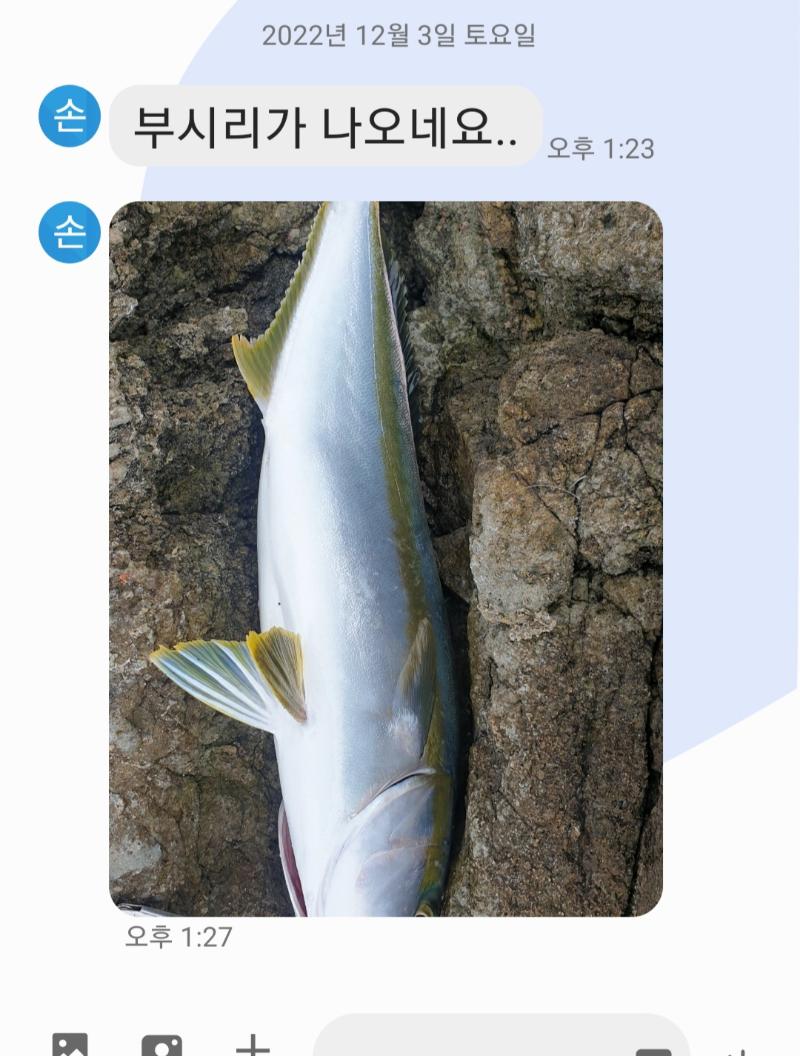Open the camera icon to take a photo
Image resolution: width=800 pixels, height=1056 pixels.
161,1045
